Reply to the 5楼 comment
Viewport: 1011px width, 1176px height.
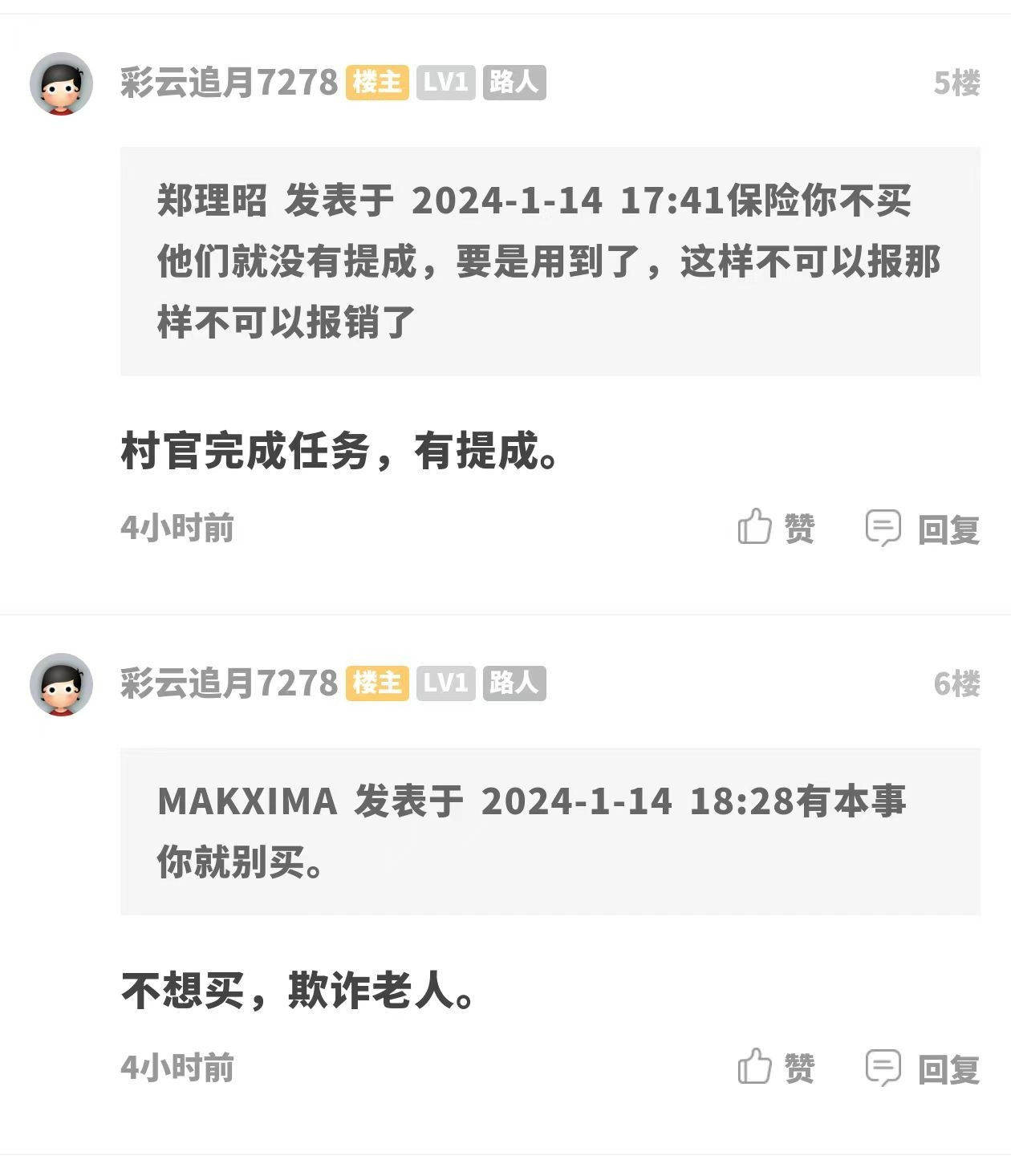[922, 529]
